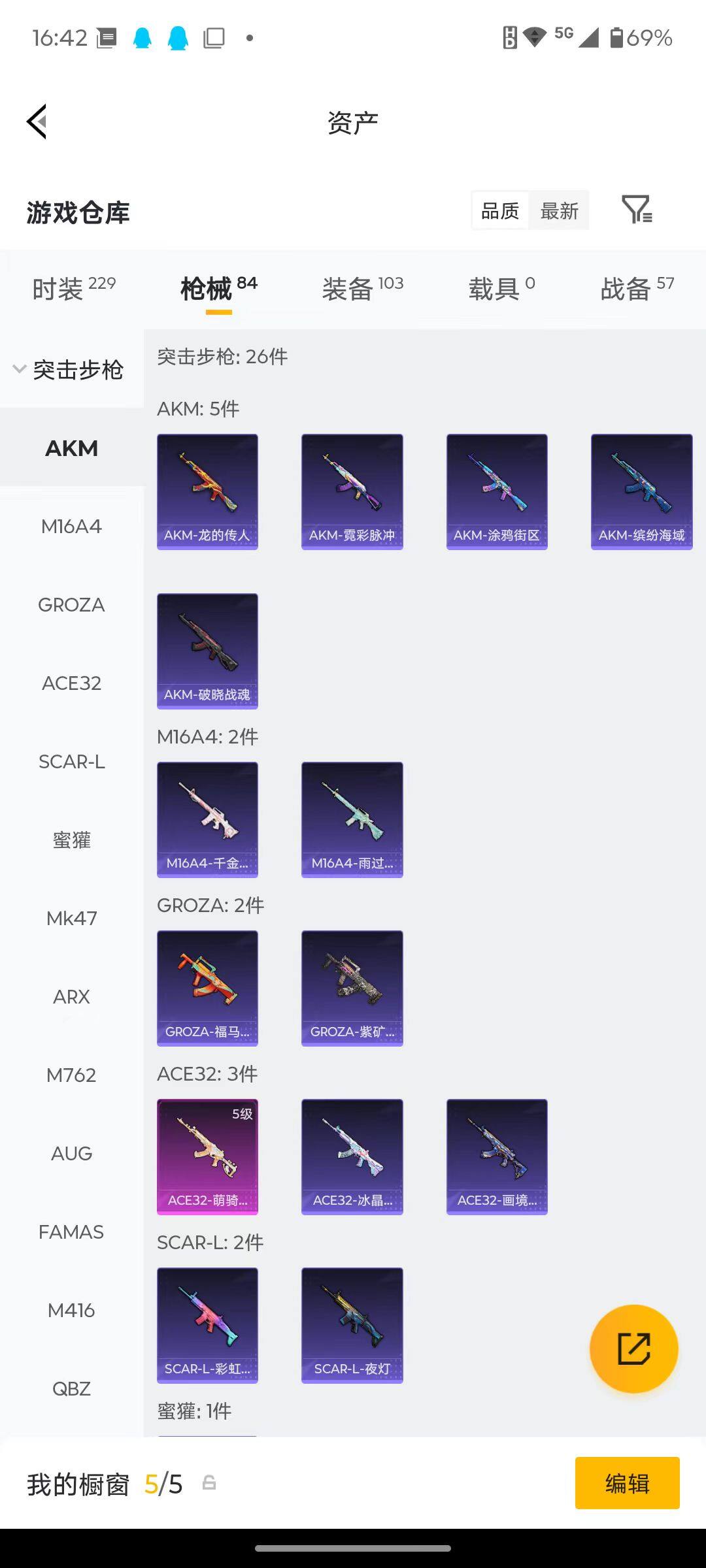Screen dimensions: 706x1568
Task: Switch to the 时装 tab
Action: (73, 288)
